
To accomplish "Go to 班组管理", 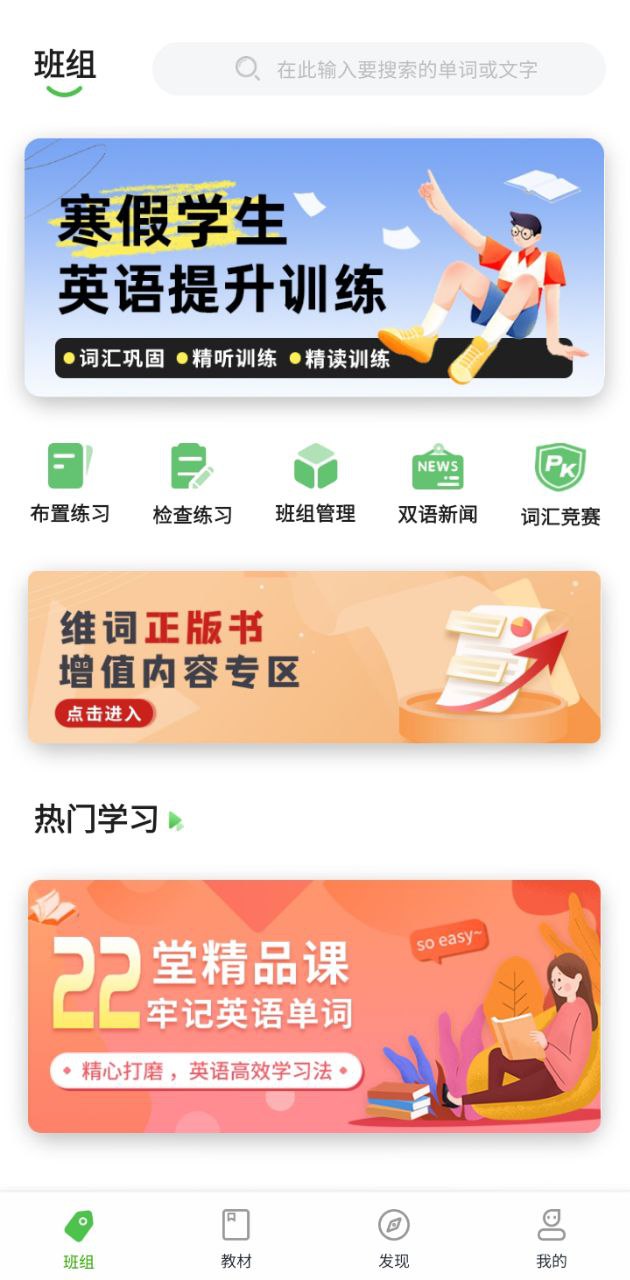I will [315, 484].
